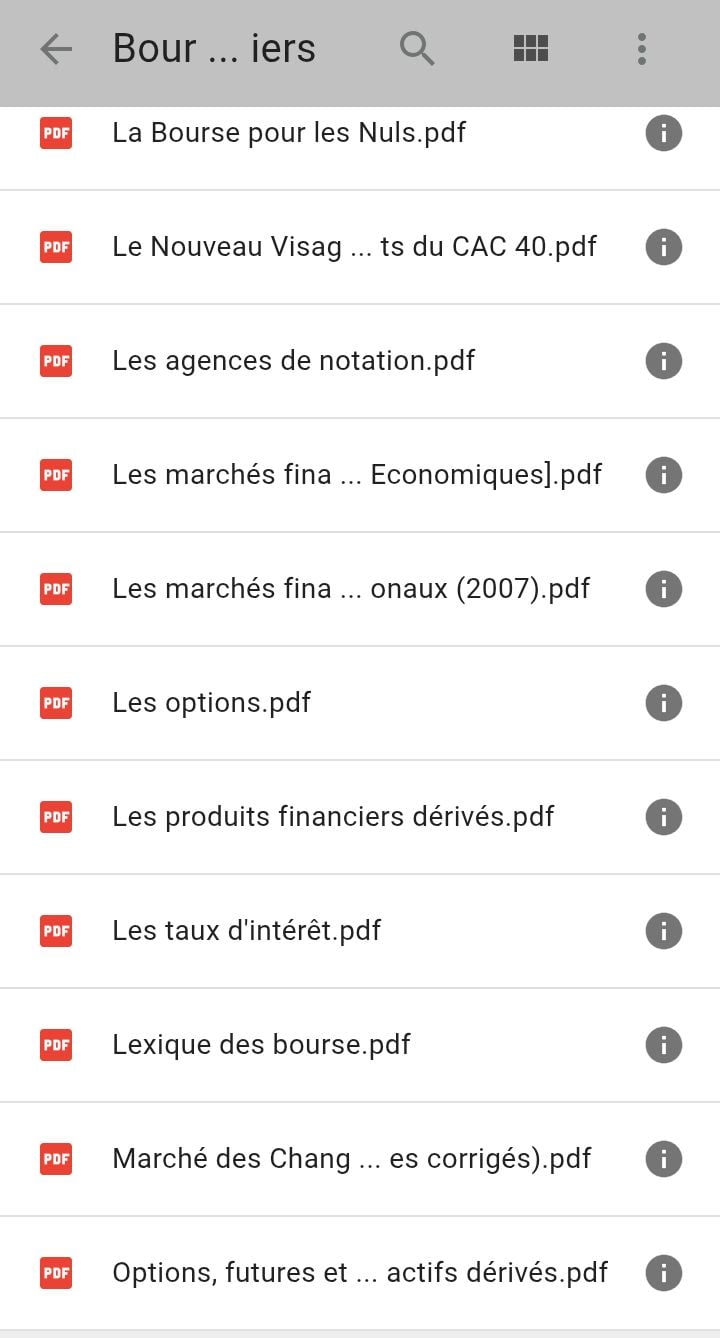The image size is (720, 1338).
Task: Open Options, futures et actifs dérivés PDF
Action: click(360, 1273)
